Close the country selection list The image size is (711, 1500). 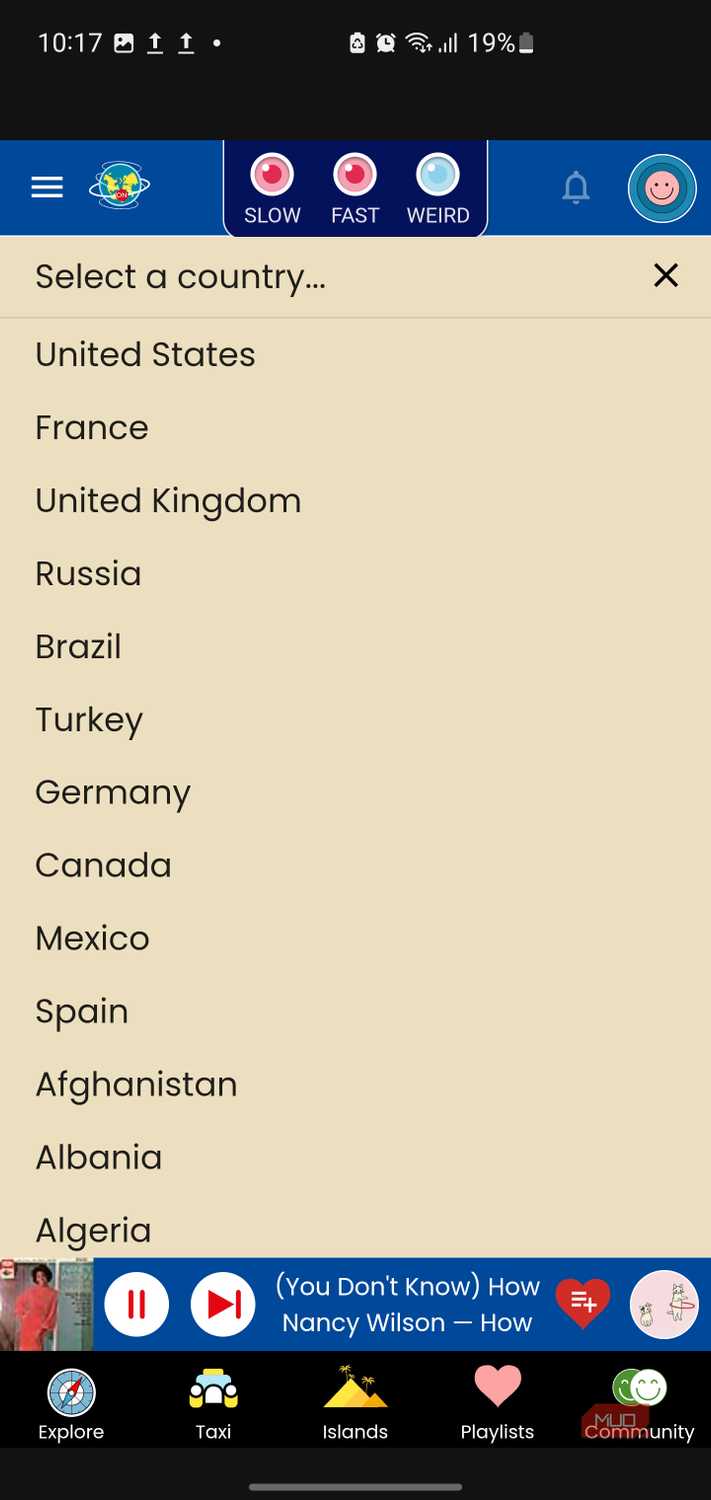coord(666,276)
